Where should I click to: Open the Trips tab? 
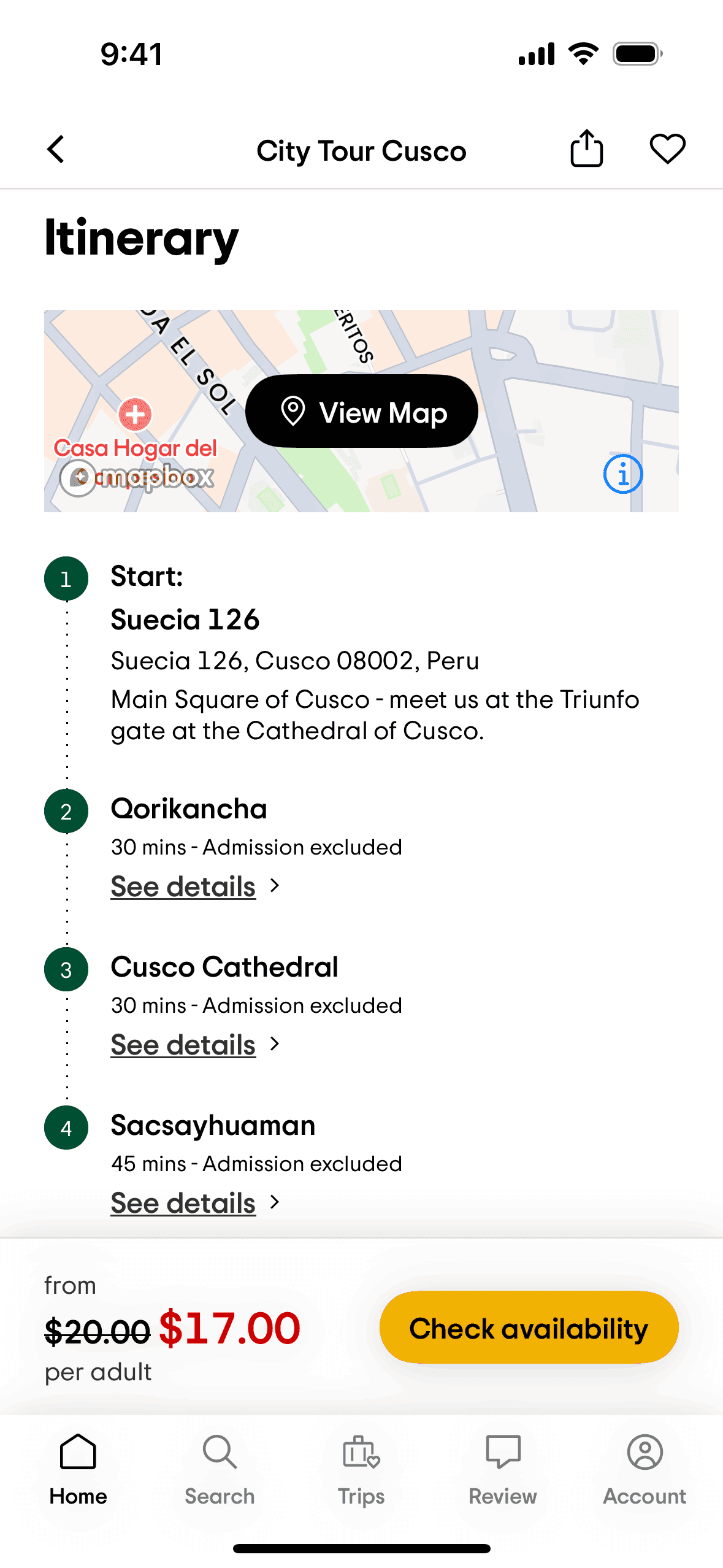(x=361, y=1469)
